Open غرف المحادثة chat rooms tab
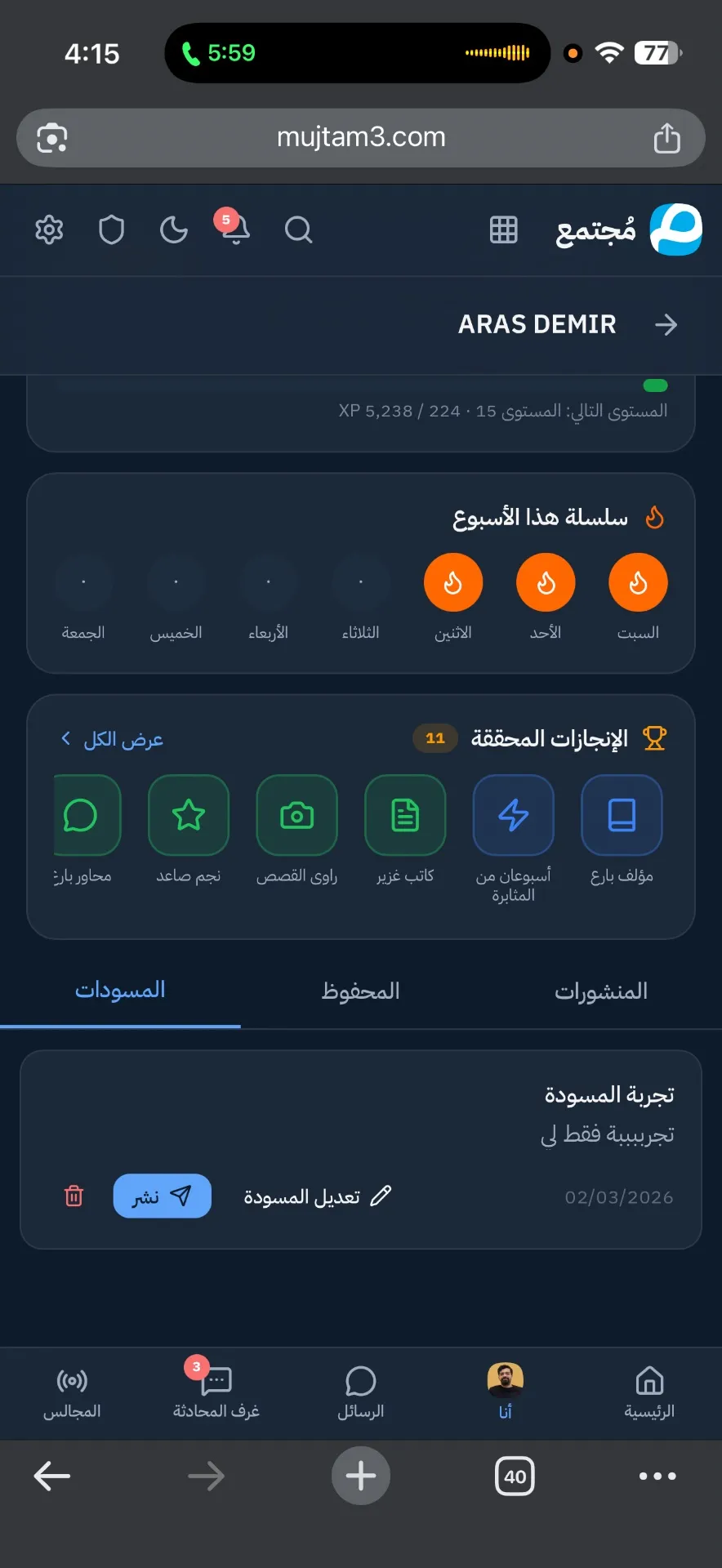 [x=216, y=1393]
